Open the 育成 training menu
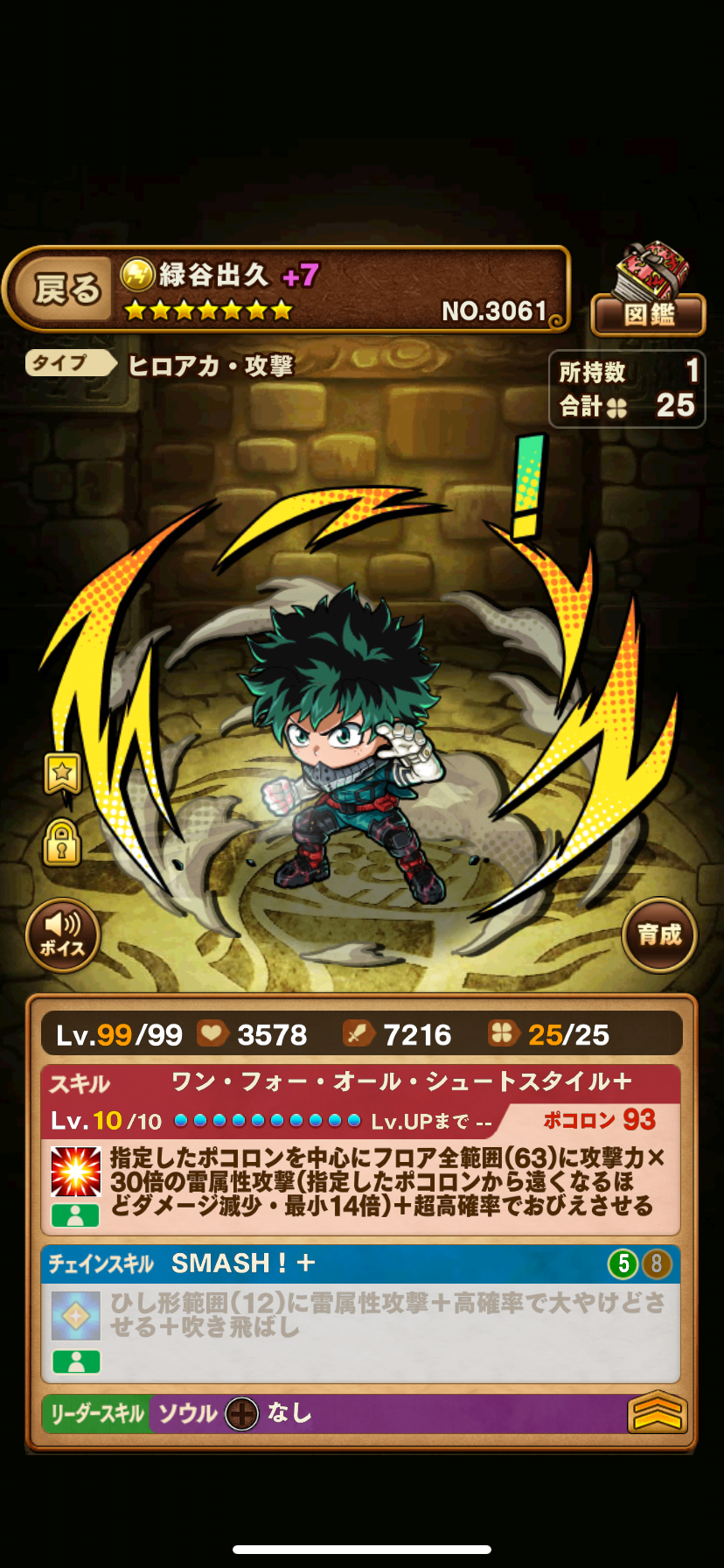The image size is (724, 1568). (x=659, y=935)
